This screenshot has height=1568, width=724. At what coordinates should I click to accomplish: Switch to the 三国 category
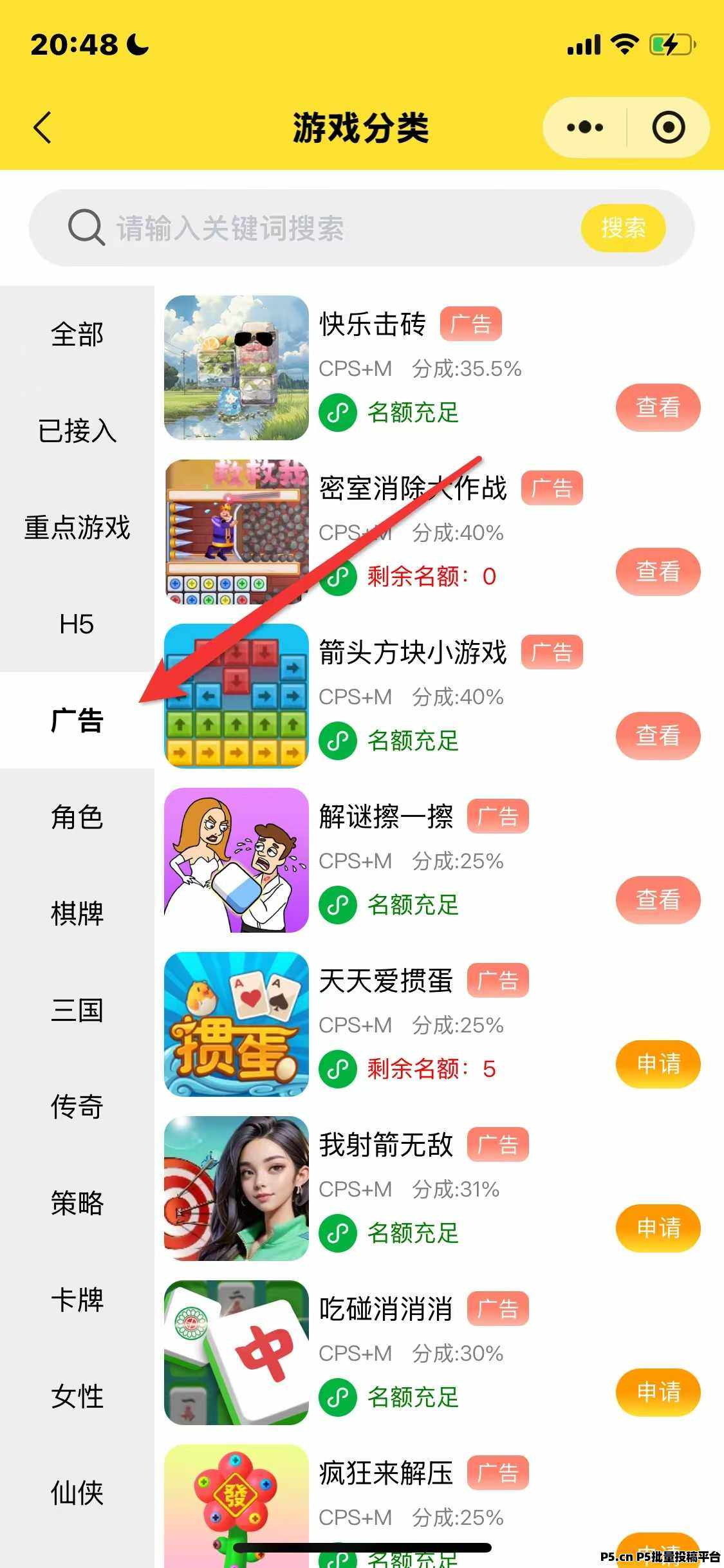77,1010
